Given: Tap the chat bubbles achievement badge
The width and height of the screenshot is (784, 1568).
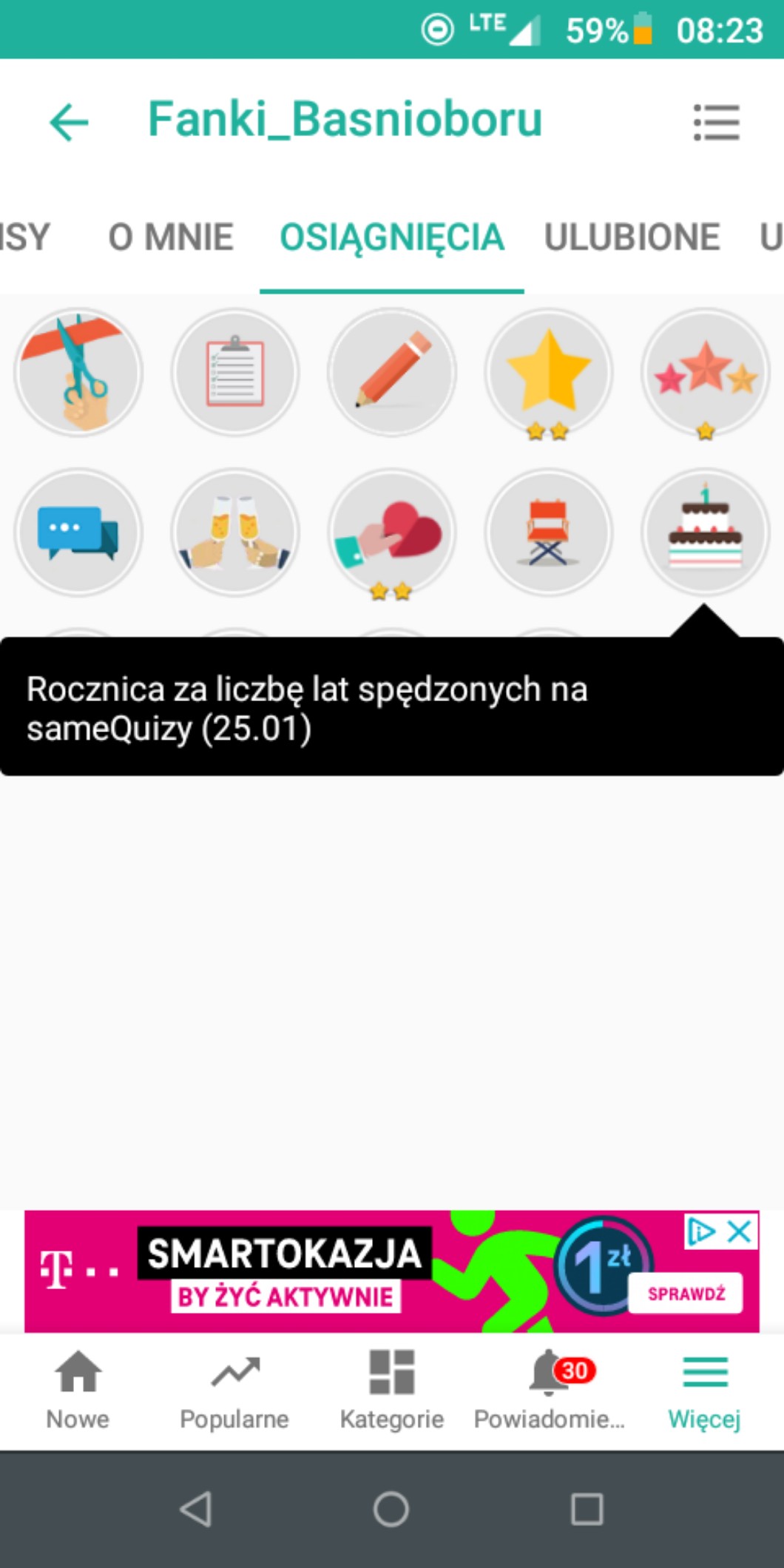Looking at the screenshot, I should pos(78,532).
